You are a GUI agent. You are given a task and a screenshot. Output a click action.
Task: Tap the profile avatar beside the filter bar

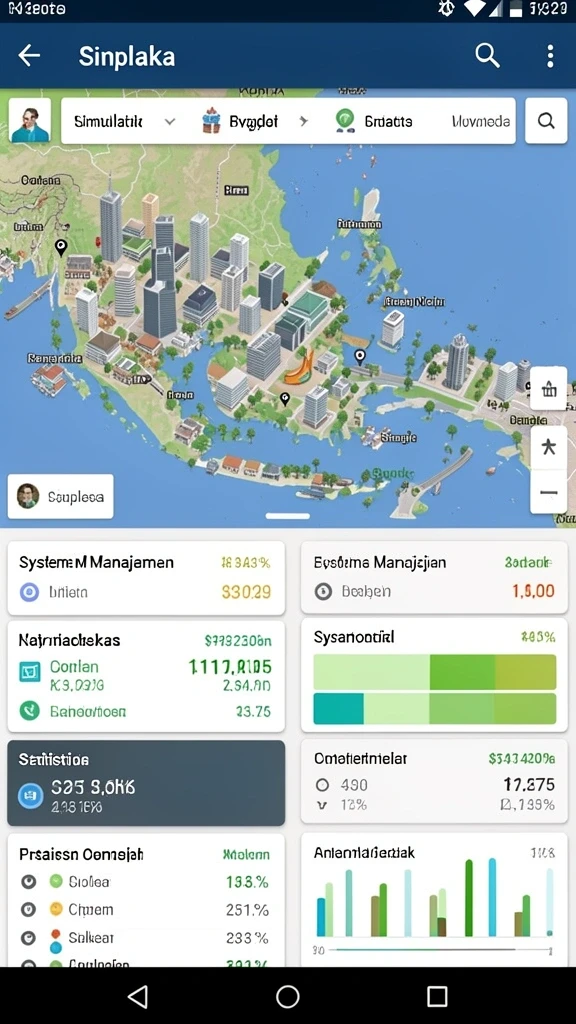[x=30, y=121]
